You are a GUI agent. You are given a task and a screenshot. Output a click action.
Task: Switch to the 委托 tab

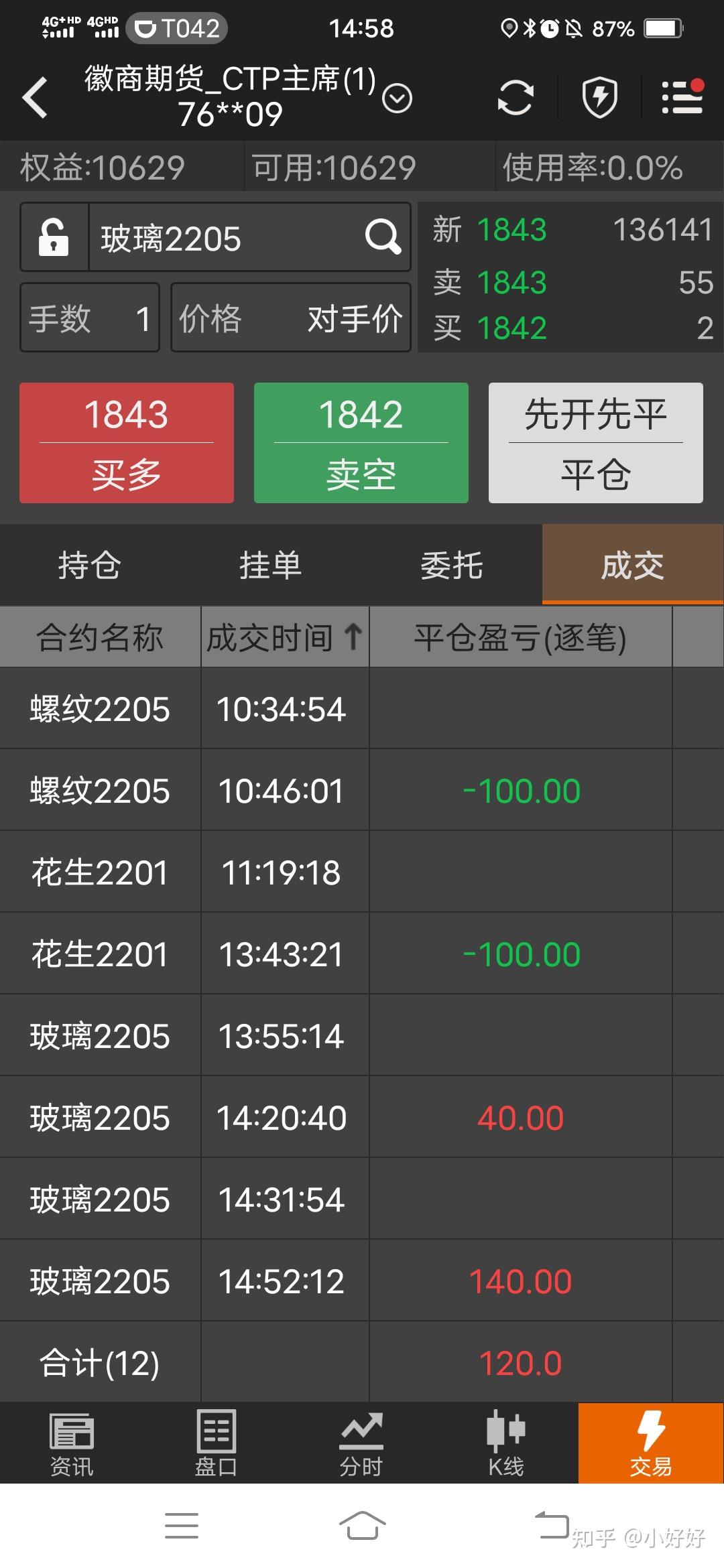452,565
